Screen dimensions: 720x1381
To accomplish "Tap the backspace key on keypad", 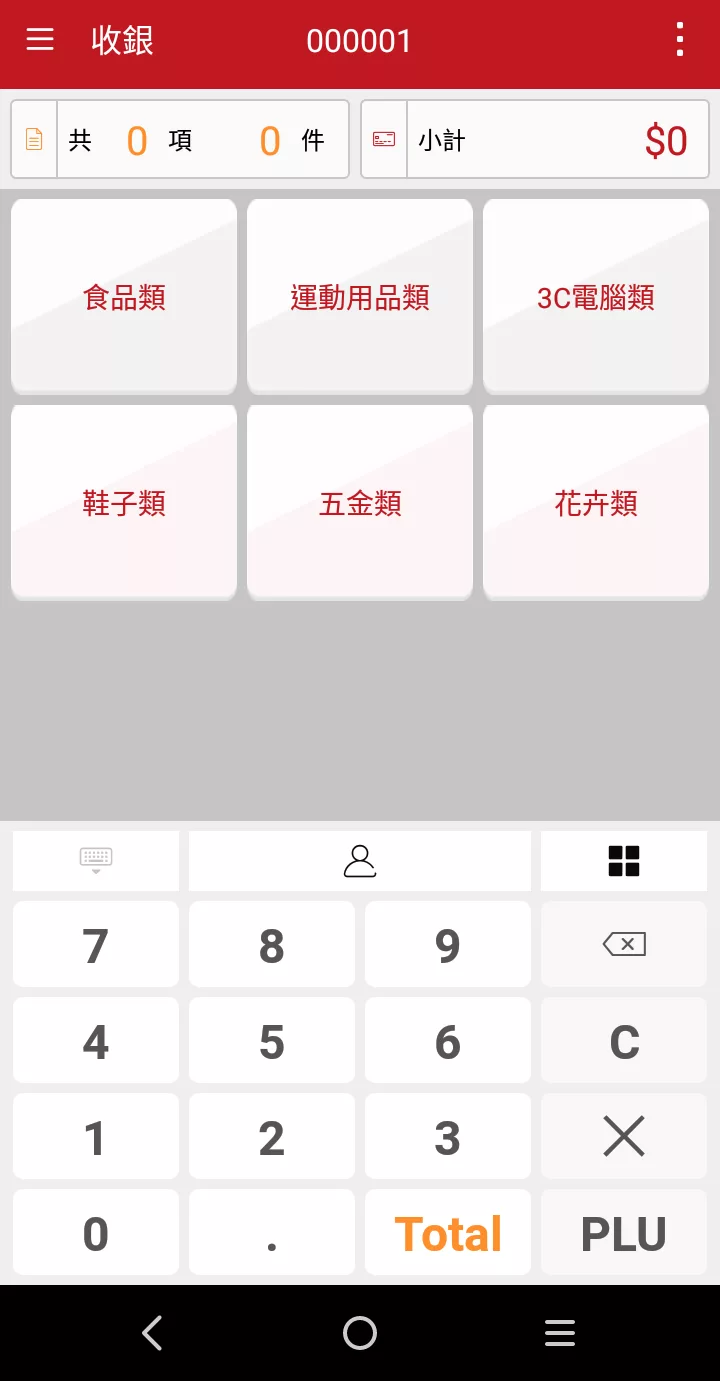I will (x=623, y=943).
